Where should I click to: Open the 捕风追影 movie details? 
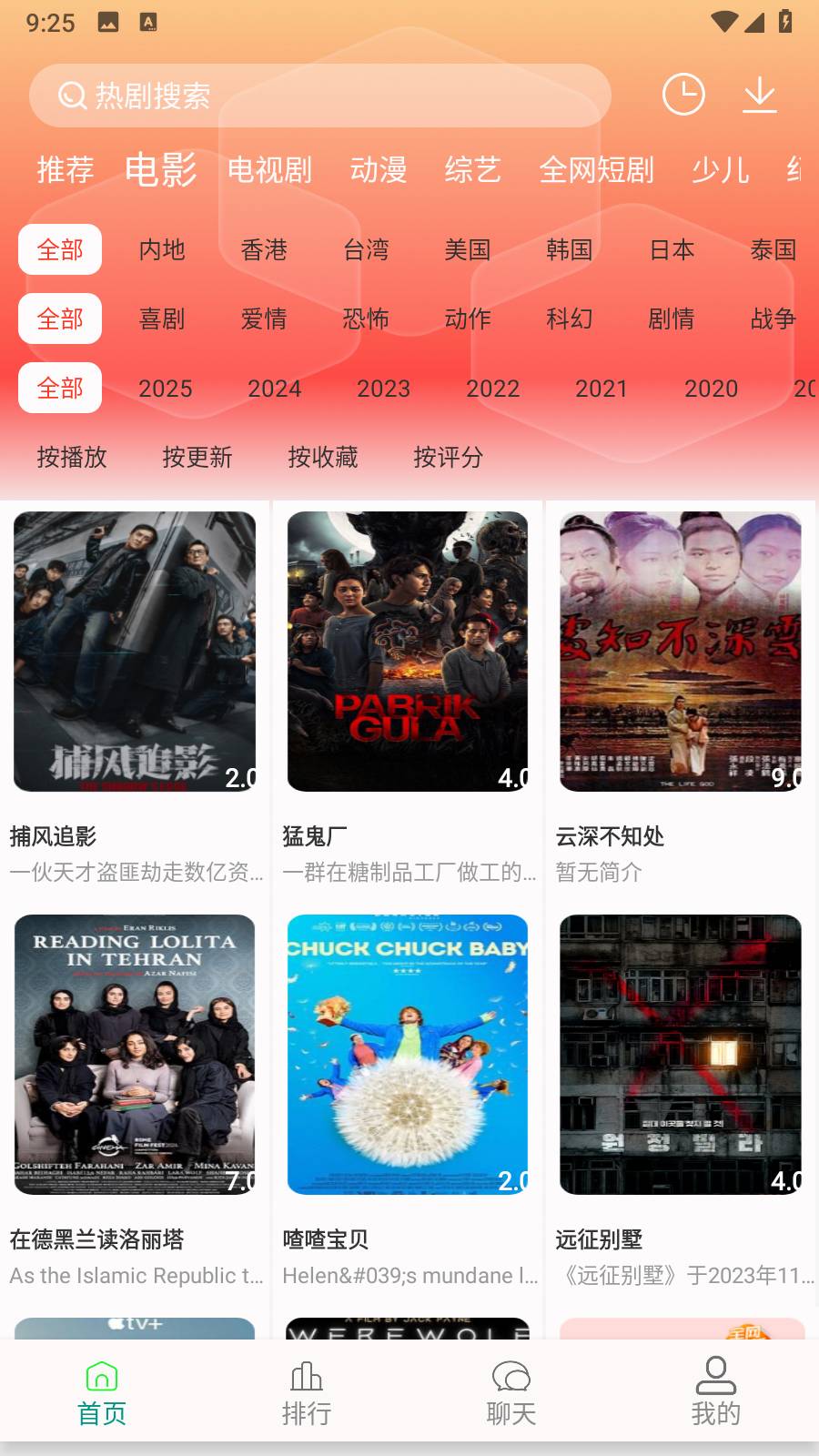[x=135, y=652]
